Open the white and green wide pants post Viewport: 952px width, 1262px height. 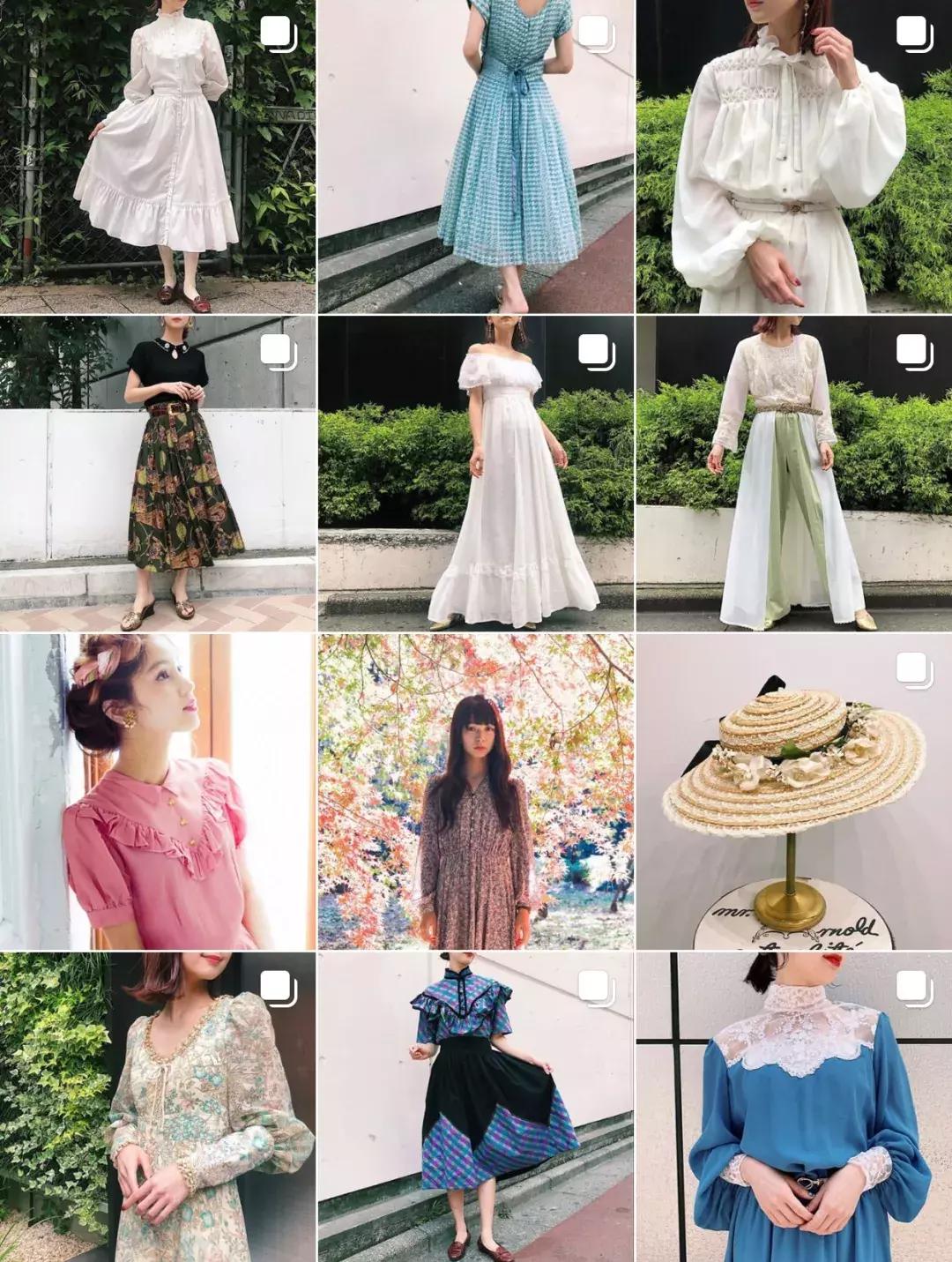point(793,474)
